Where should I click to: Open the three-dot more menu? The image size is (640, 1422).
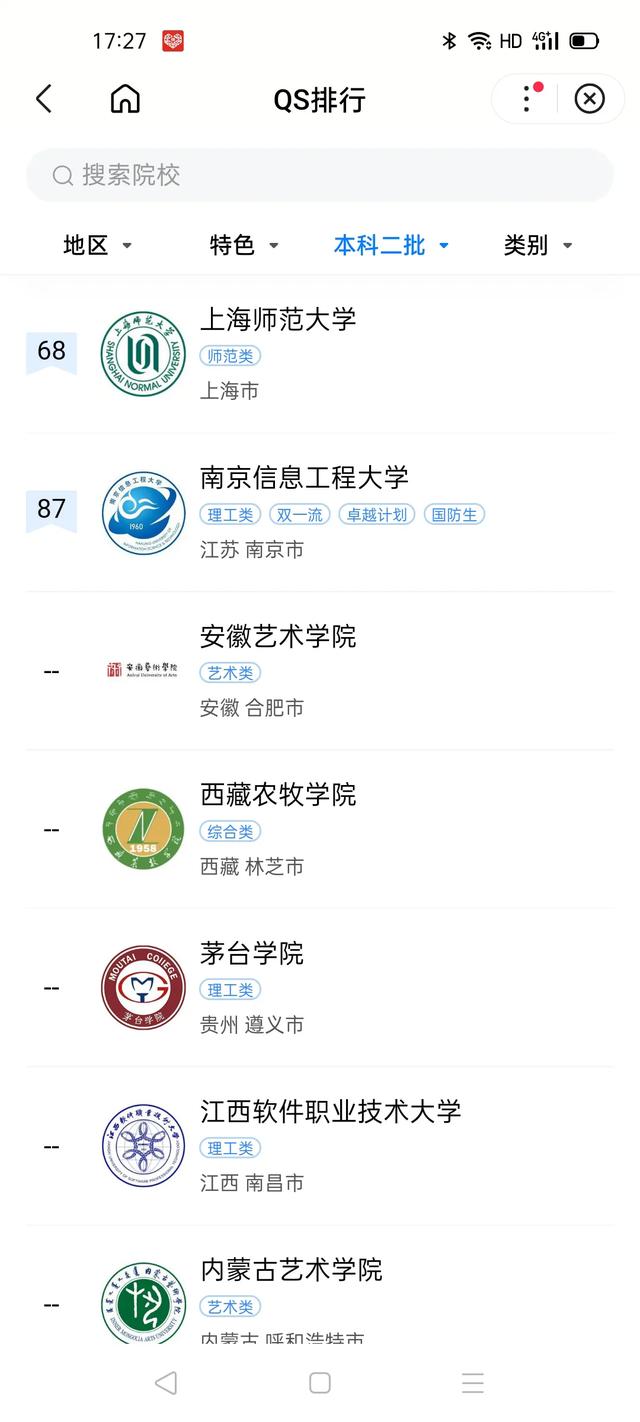[x=527, y=98]
